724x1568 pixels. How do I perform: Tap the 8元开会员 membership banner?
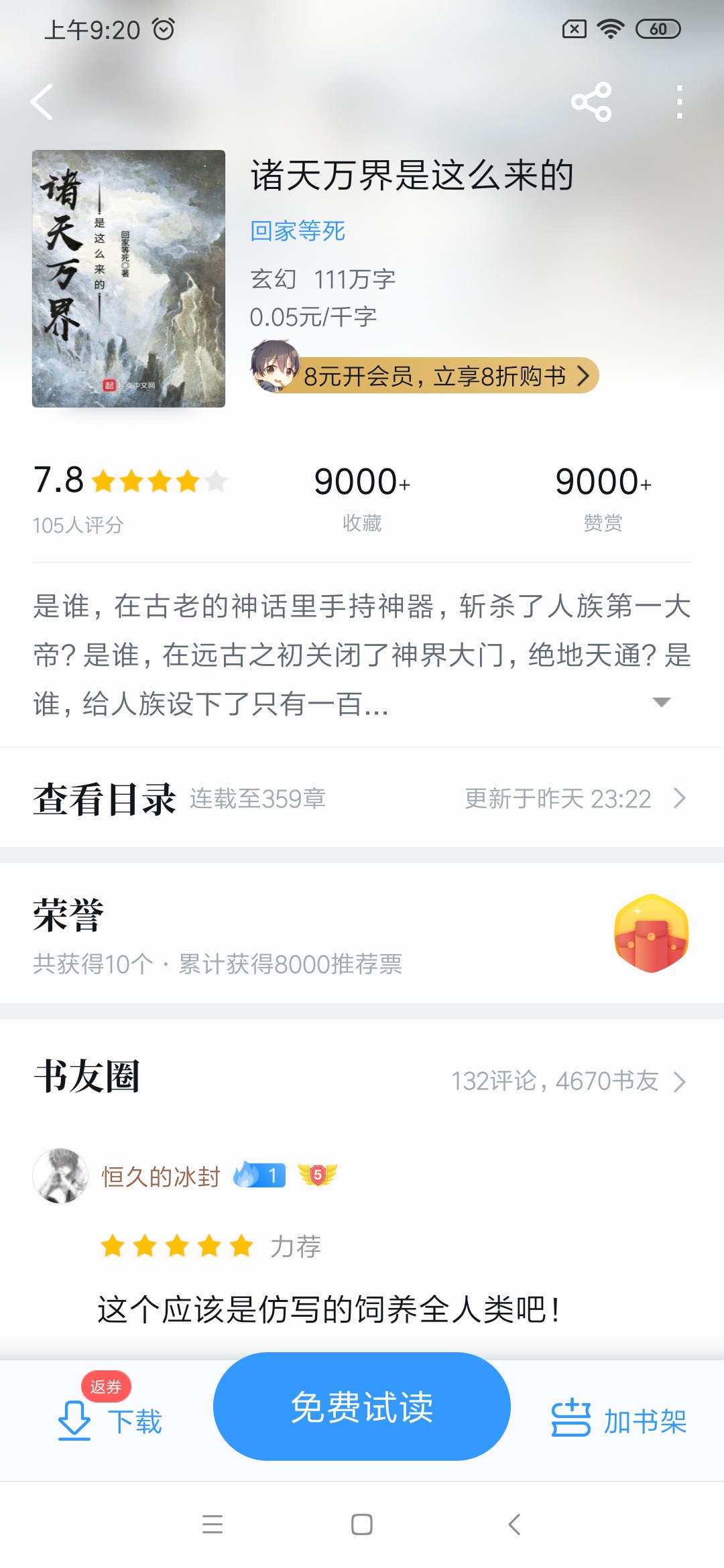pyautogui.click(x=436, y=376)
